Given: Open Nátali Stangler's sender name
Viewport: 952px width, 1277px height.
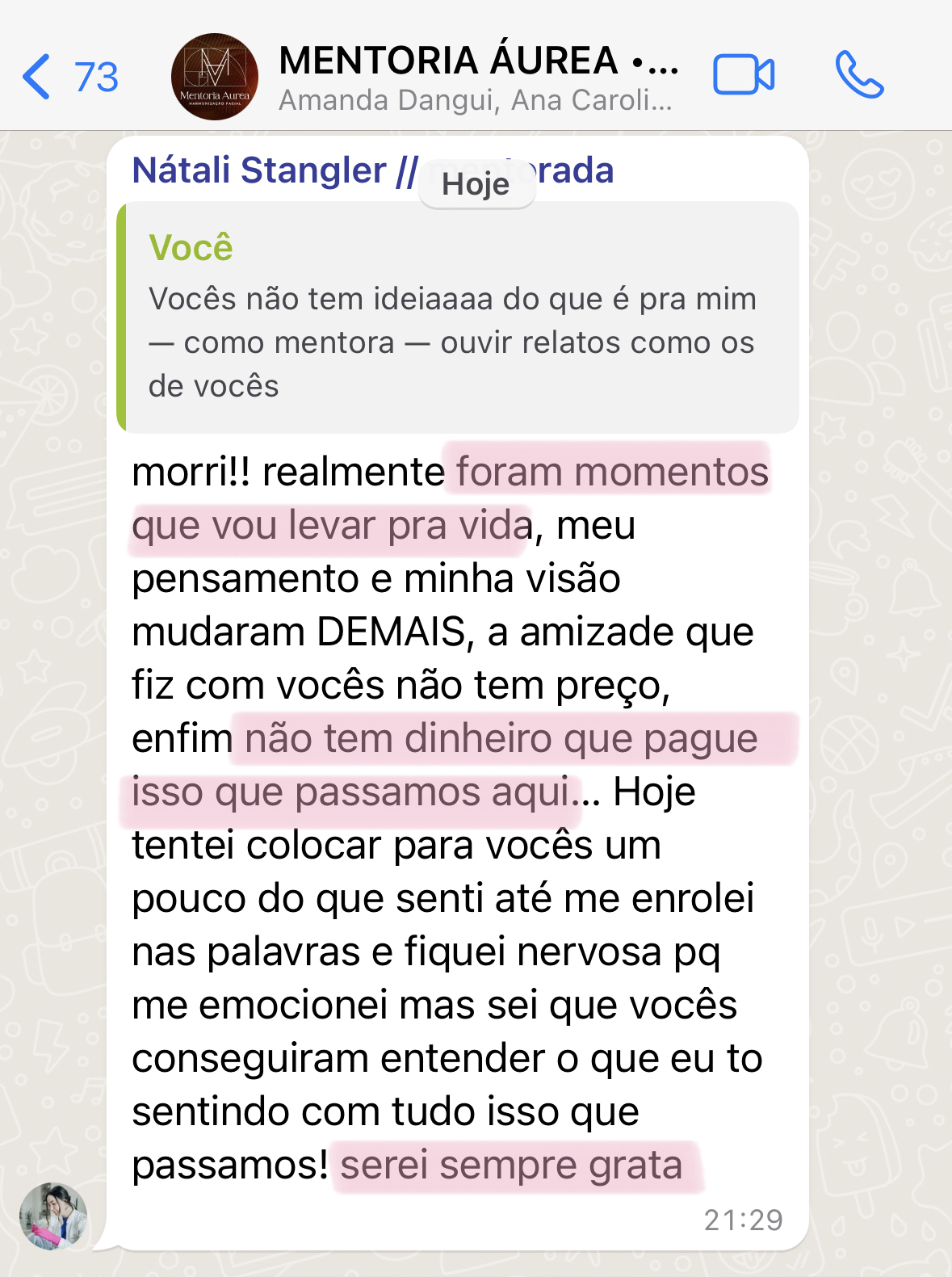Looking at the screenshot, I should pos(275,171).
